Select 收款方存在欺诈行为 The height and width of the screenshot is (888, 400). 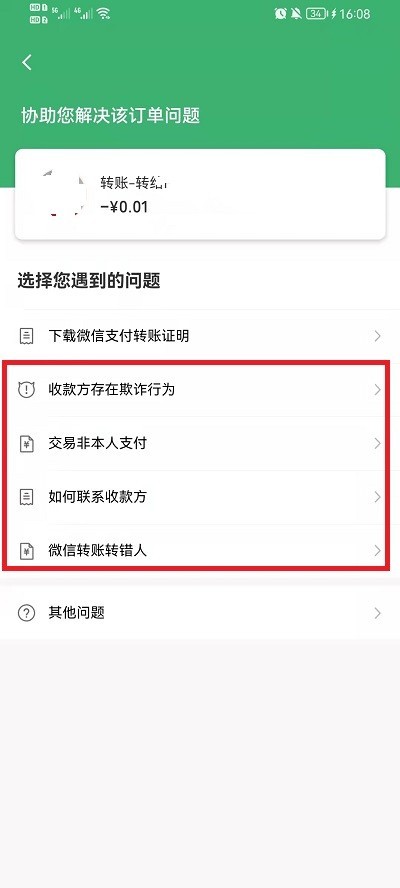pyautogui.click(x=200, y=390)
